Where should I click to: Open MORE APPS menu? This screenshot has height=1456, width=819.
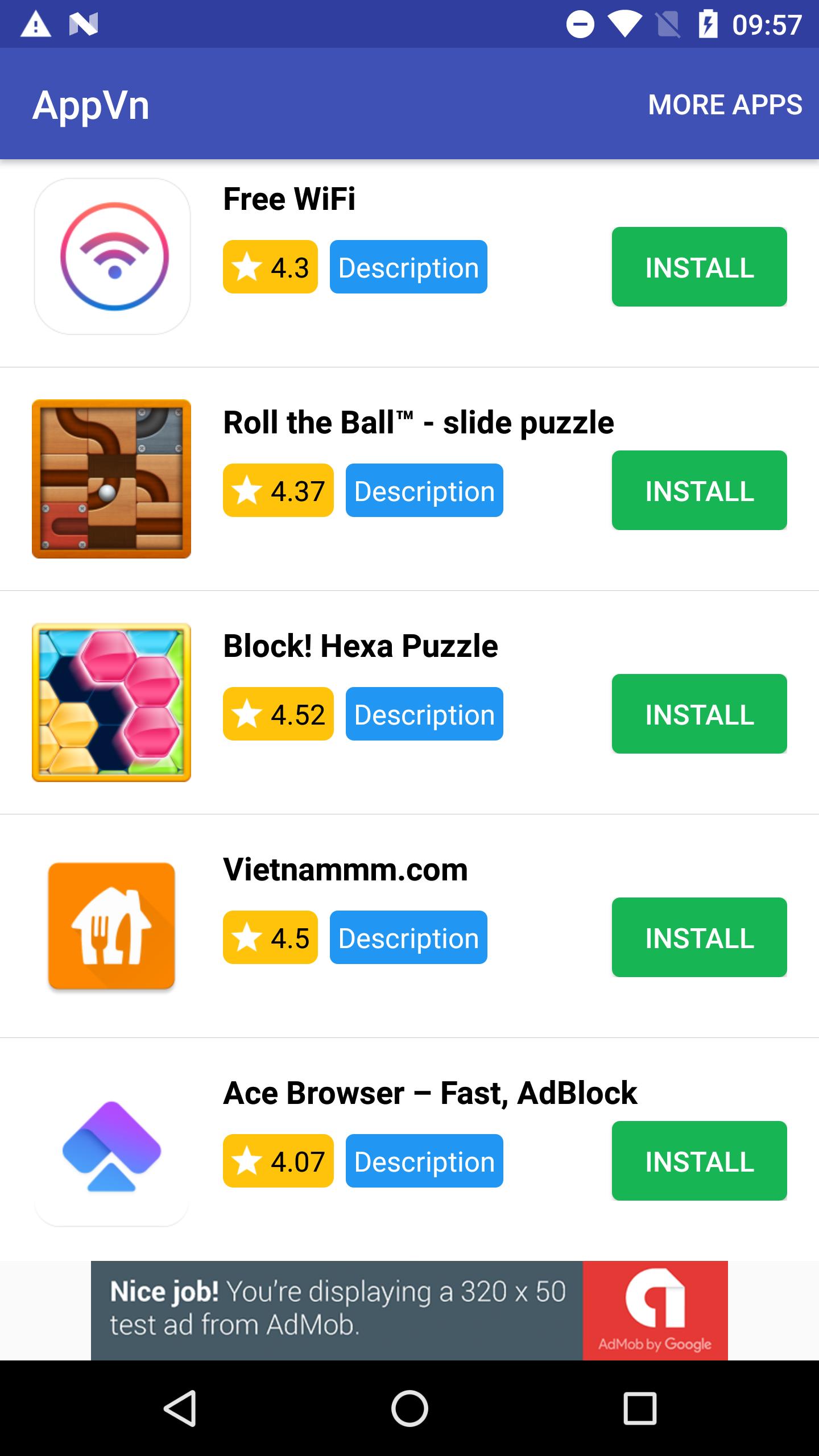click(x=725, y=105)
